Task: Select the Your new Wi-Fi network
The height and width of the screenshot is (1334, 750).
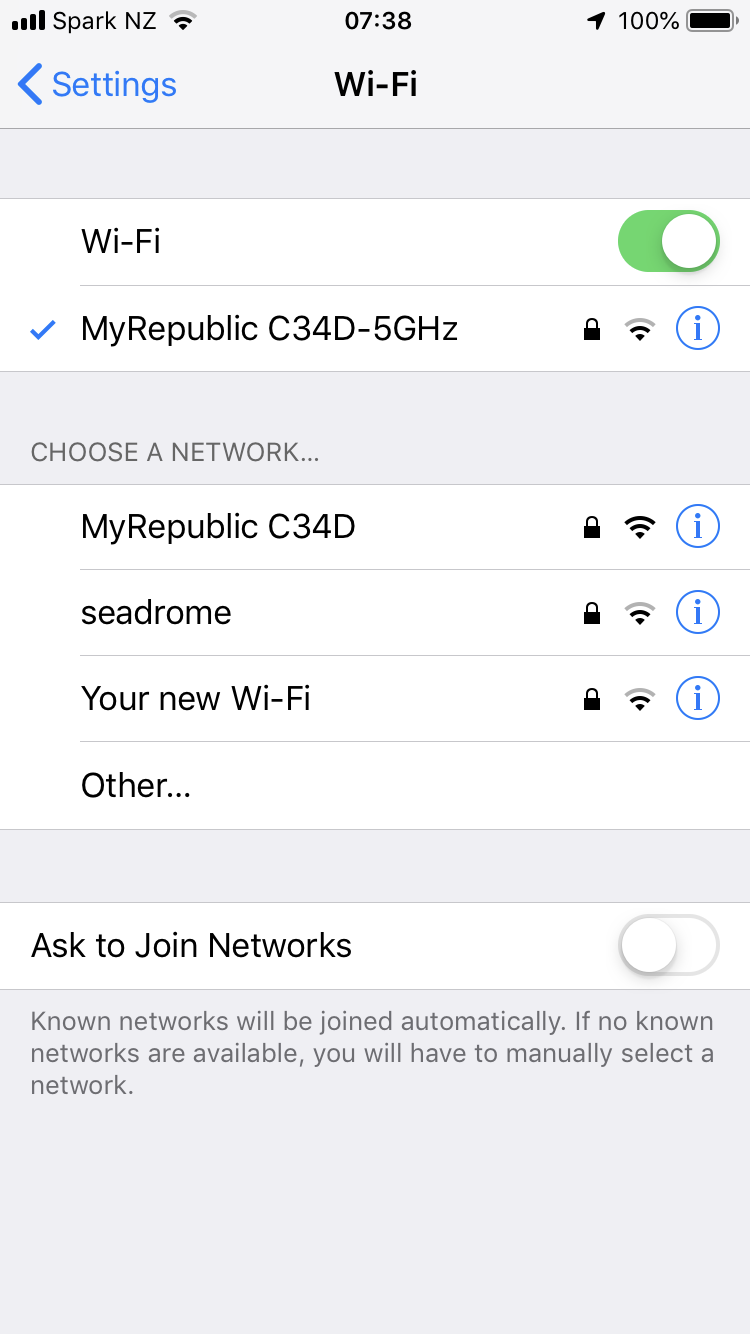Action: pyautogui.click(x=375, y=699)
